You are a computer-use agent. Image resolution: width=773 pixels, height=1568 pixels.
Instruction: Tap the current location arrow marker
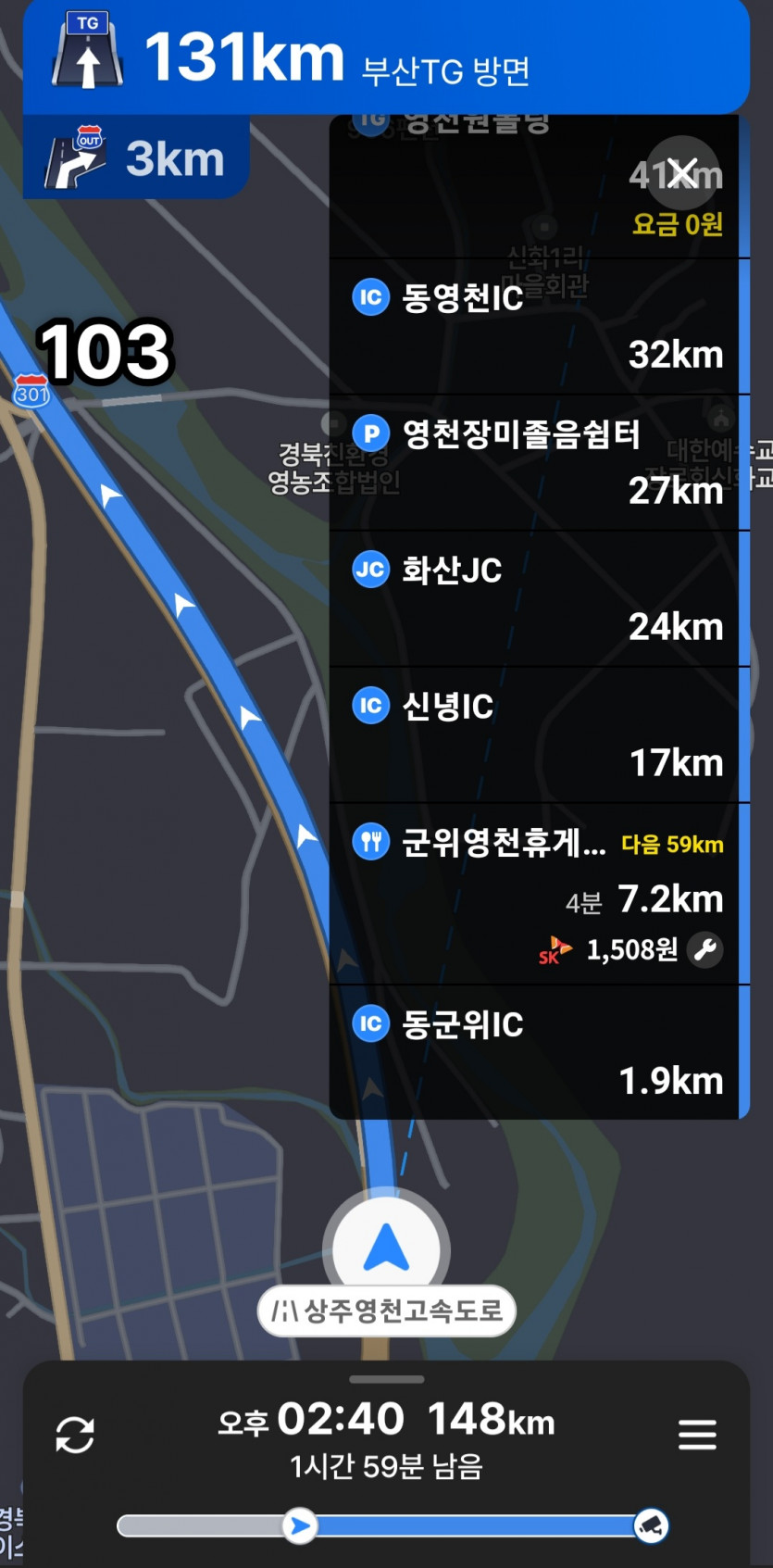(386, 1248)
